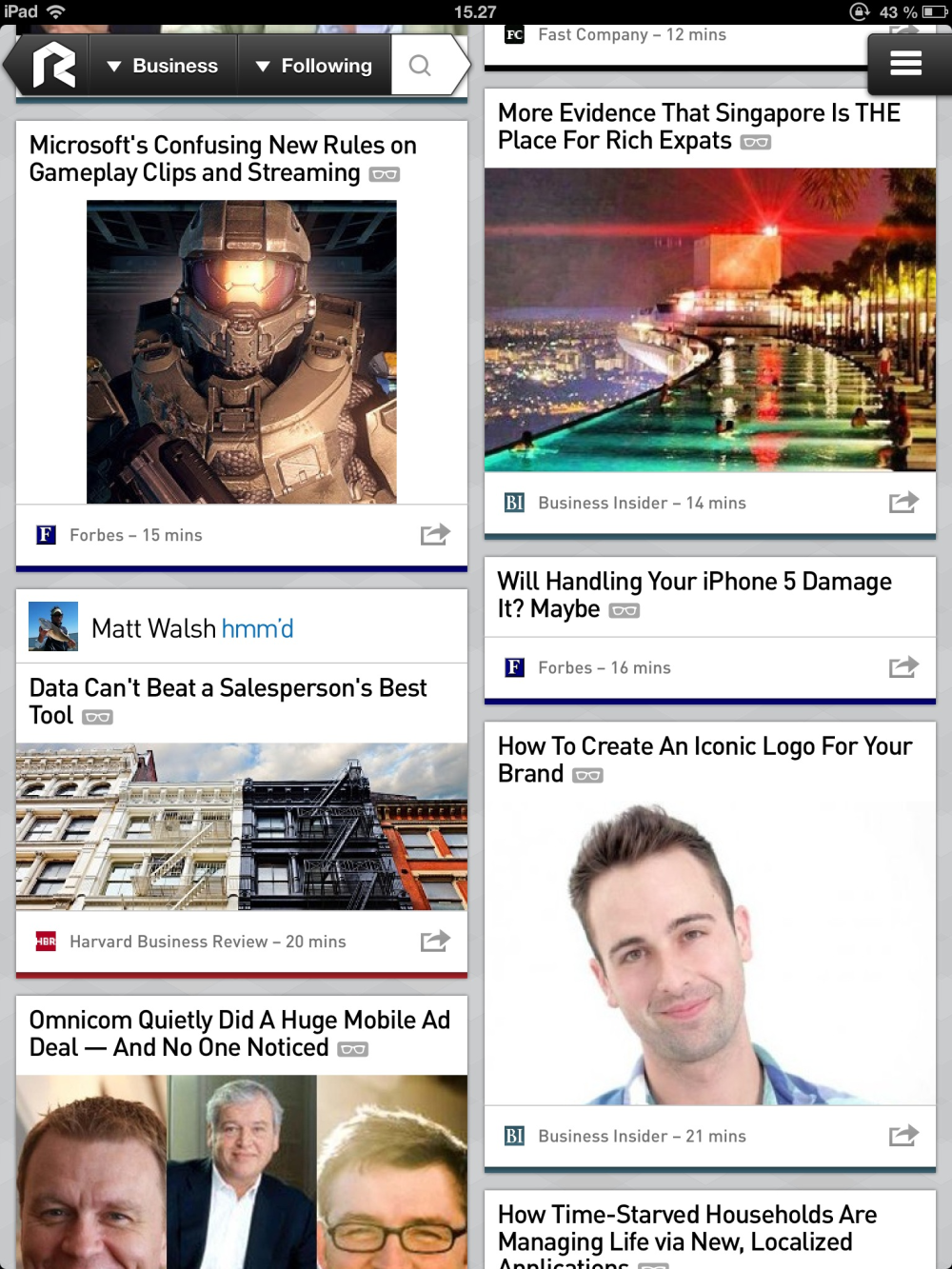Open the Omnicom mobile ad deal article

[x=239, y=1034]
